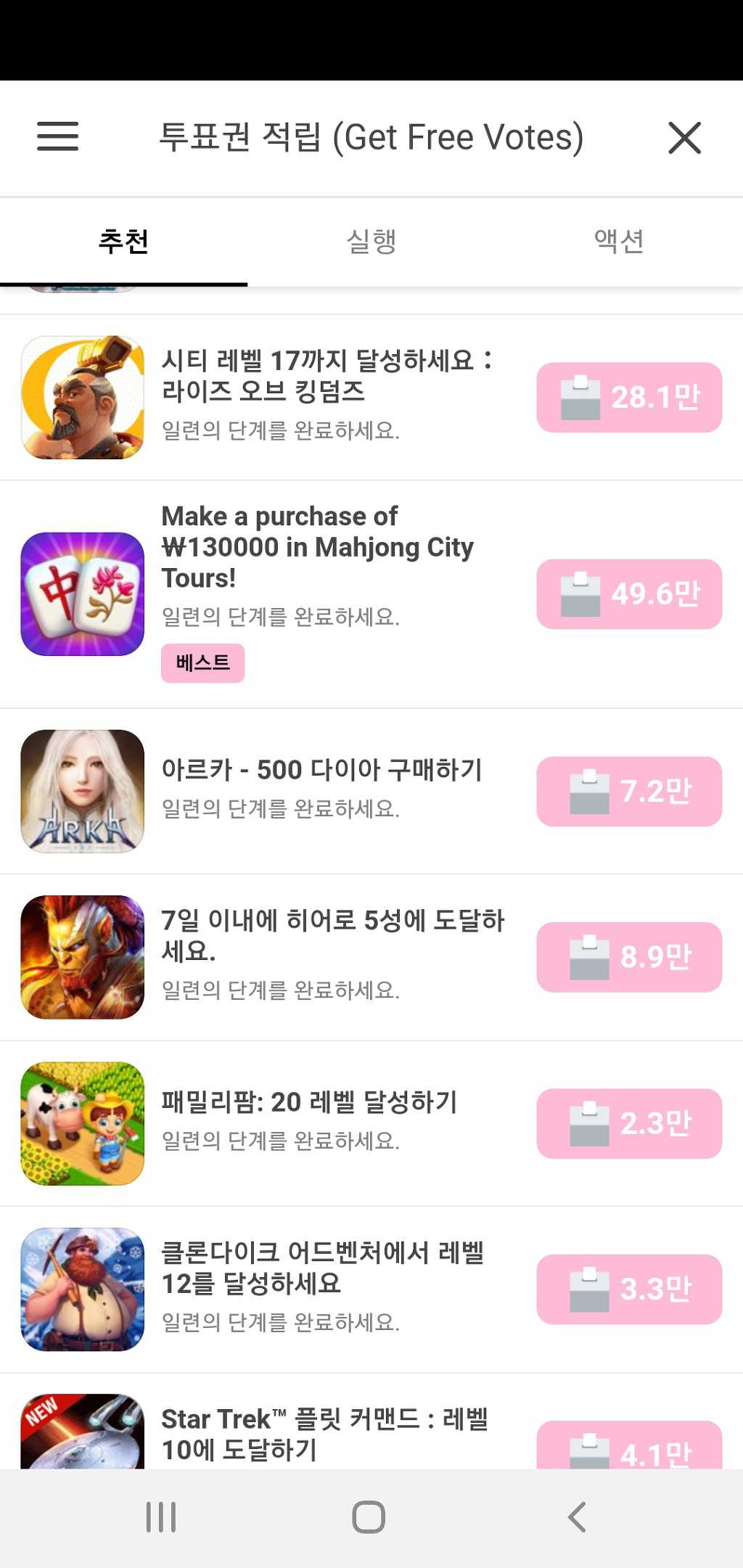Open the 히어로 5성 도달 offer
This screenshot has height=1568, width=743.
pyautogui.click(x=332, y=935)
